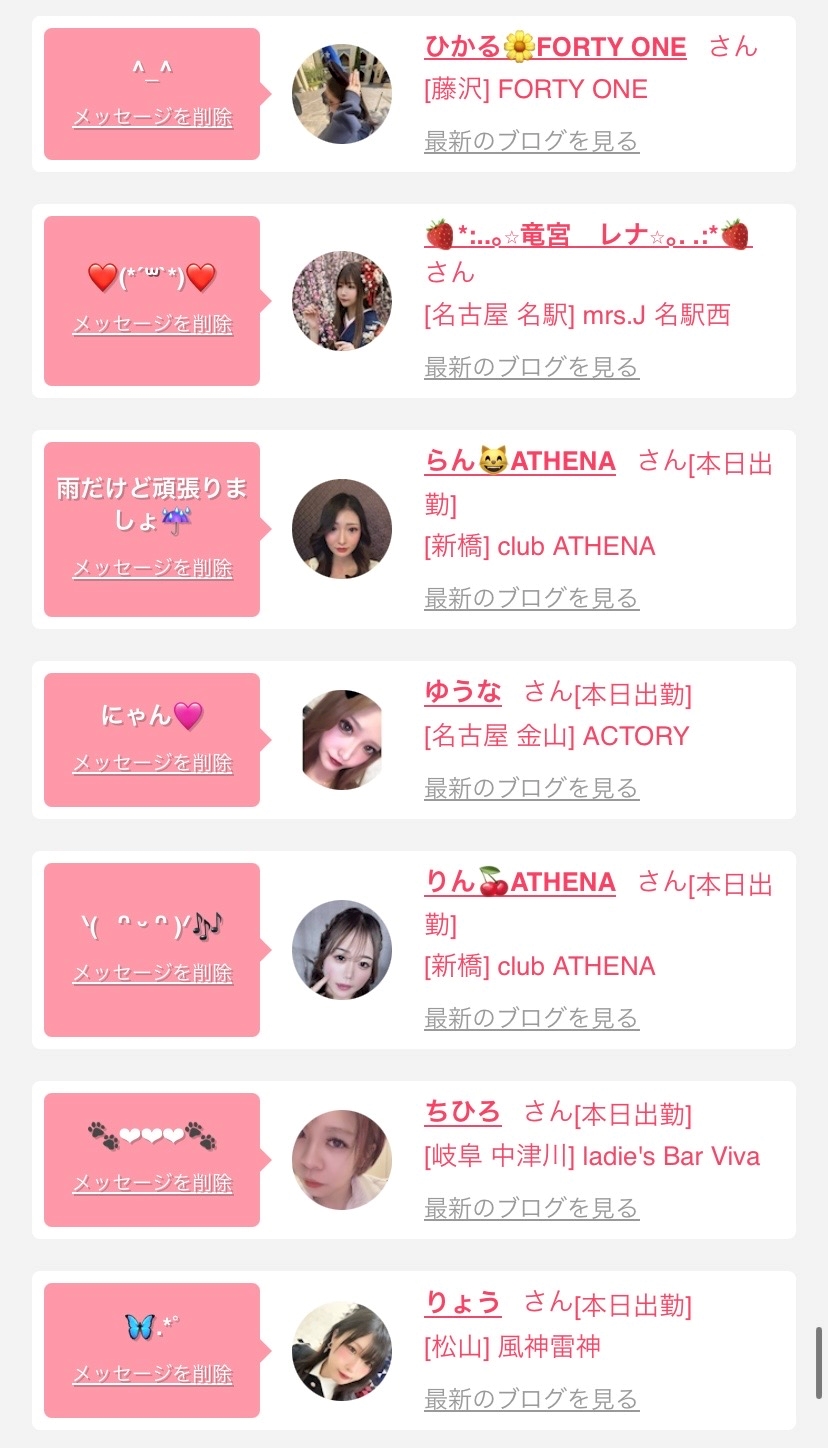Delete the message sent to りん ATHENA

click(x=152, y=974)
